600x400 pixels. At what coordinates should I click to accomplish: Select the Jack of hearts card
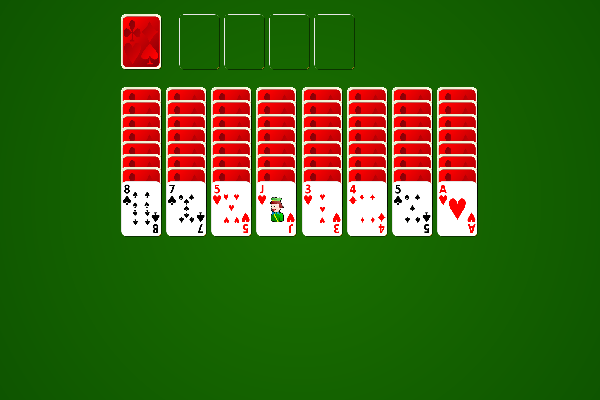pyautogui.click(x=276, y=208)
